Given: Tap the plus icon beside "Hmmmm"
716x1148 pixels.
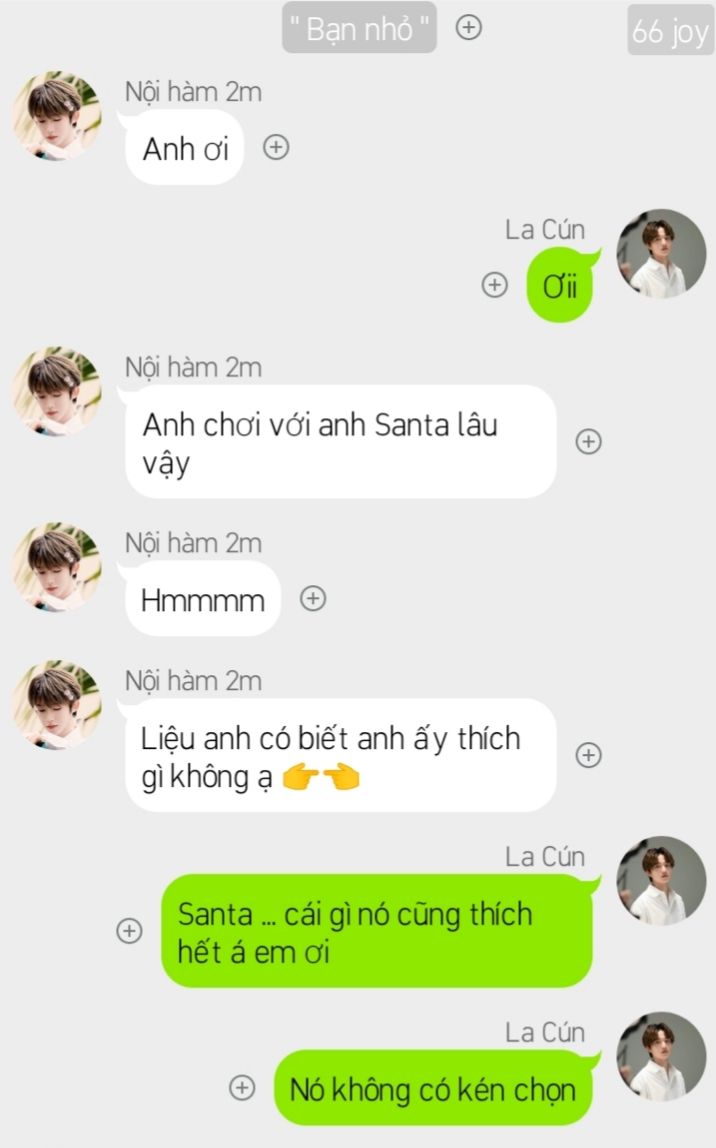Looking at the screenshot, I should point(314,599).
